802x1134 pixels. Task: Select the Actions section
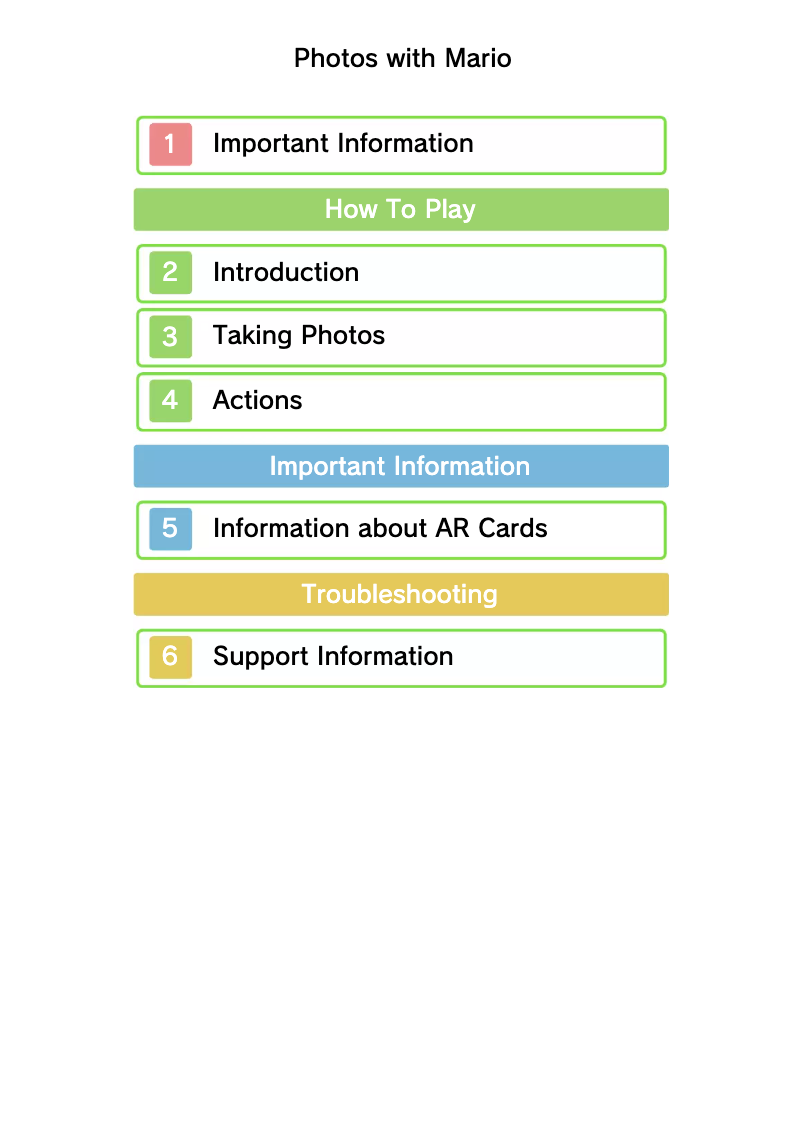(400, 401)
